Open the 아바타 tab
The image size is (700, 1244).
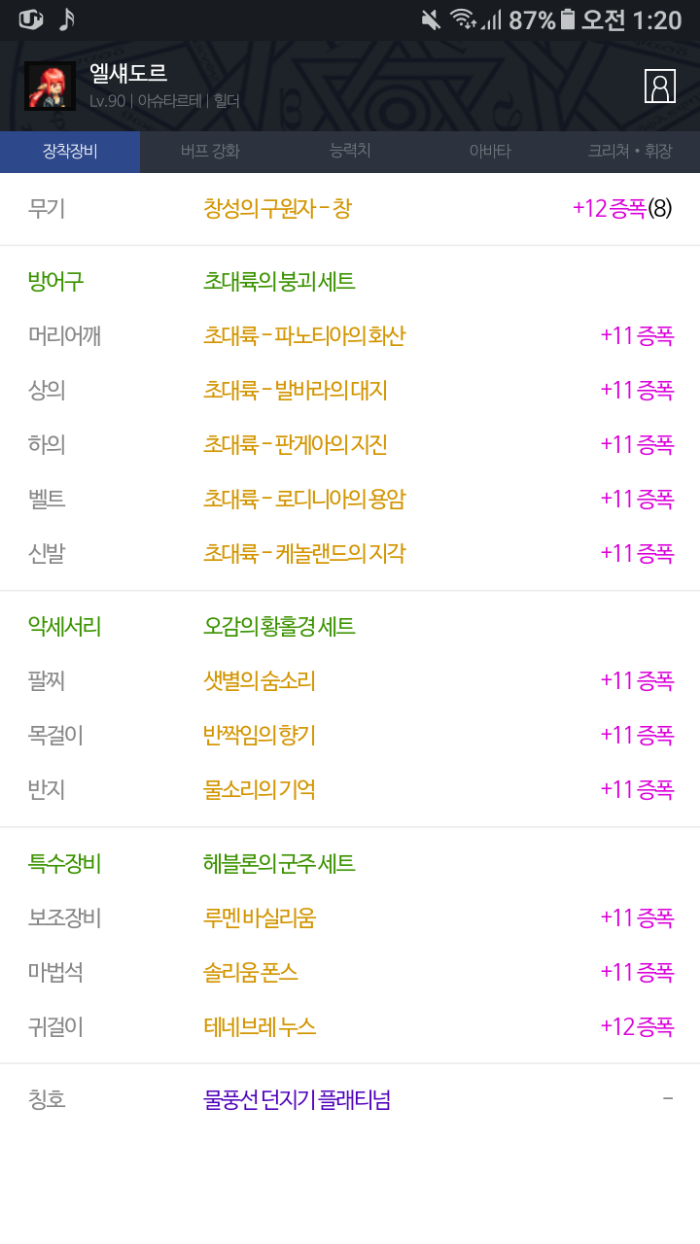coord(490,152)
